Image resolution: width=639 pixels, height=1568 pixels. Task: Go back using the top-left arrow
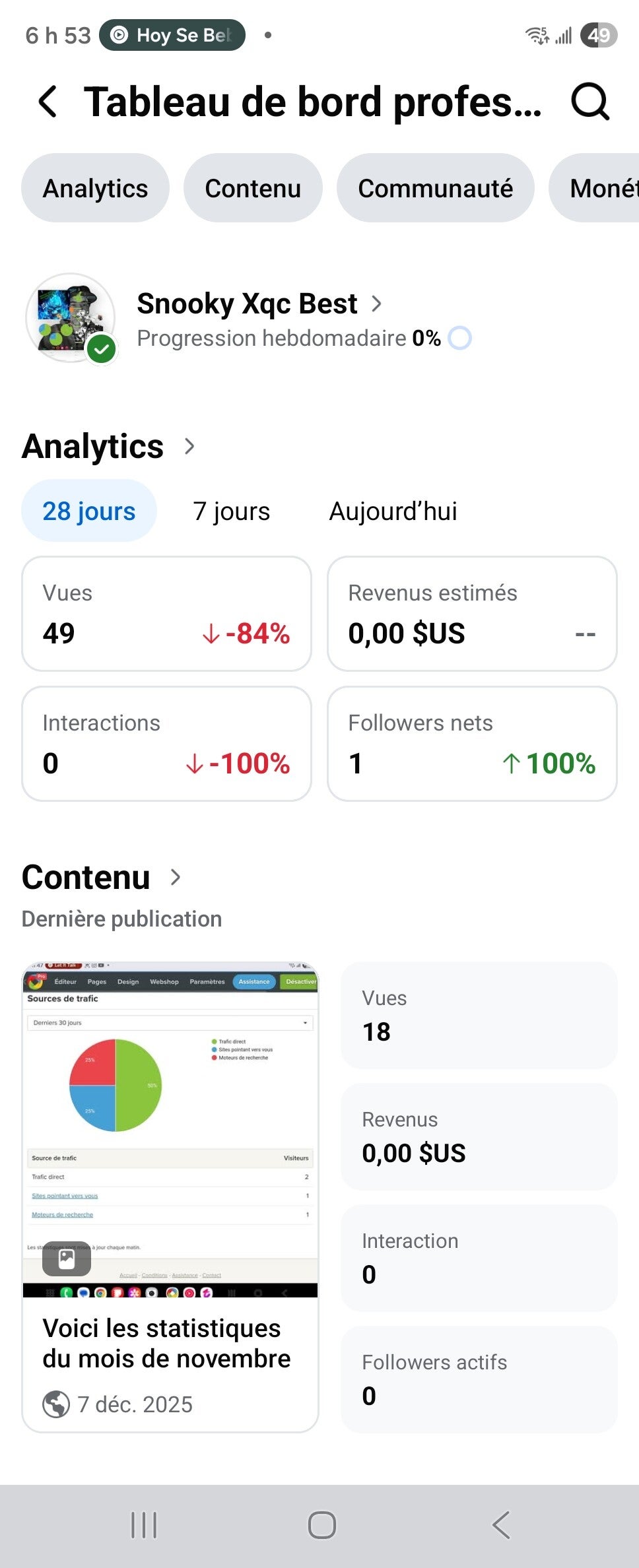click(x=48, y=102)
